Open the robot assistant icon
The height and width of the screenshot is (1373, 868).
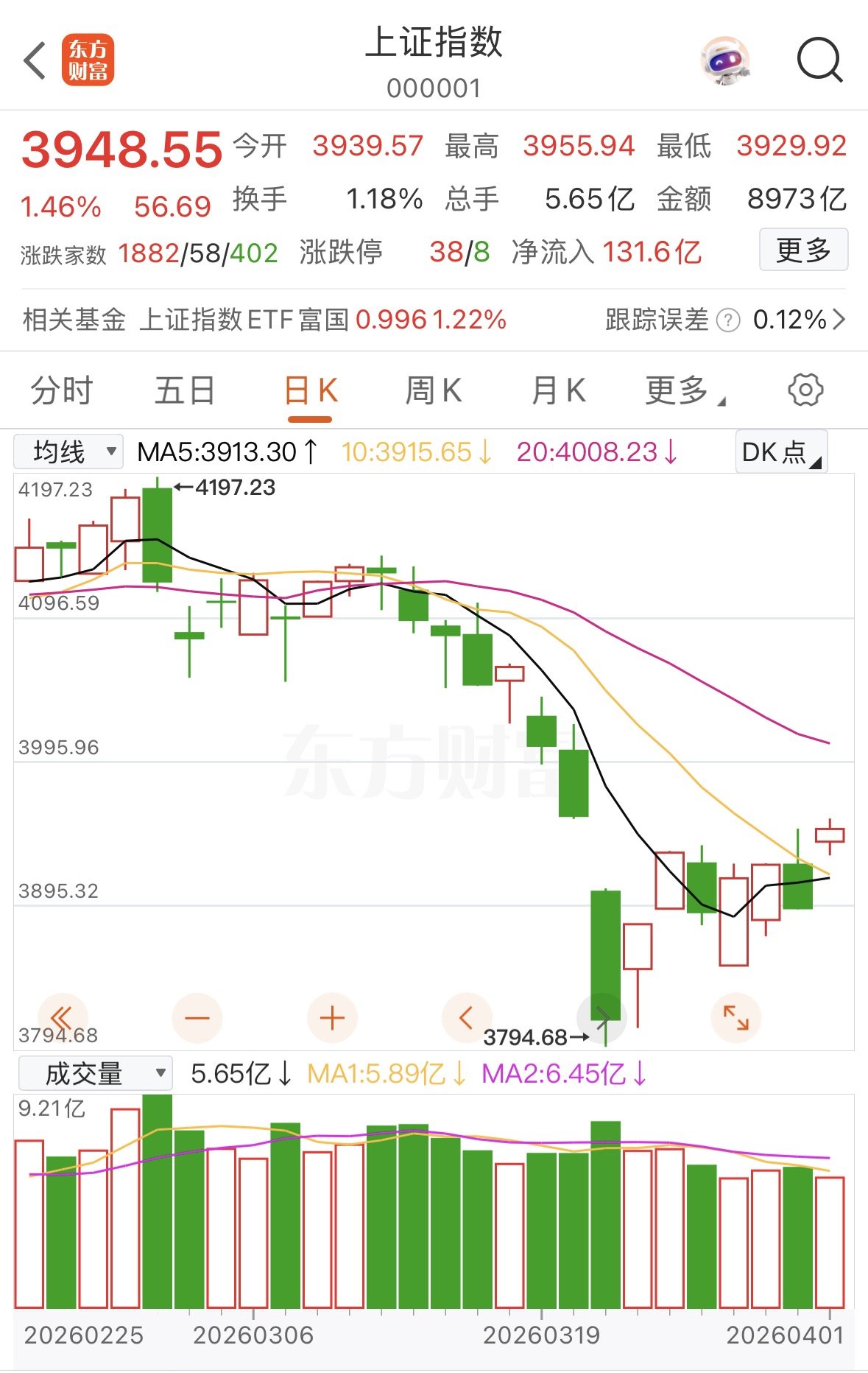click(725, 60)
